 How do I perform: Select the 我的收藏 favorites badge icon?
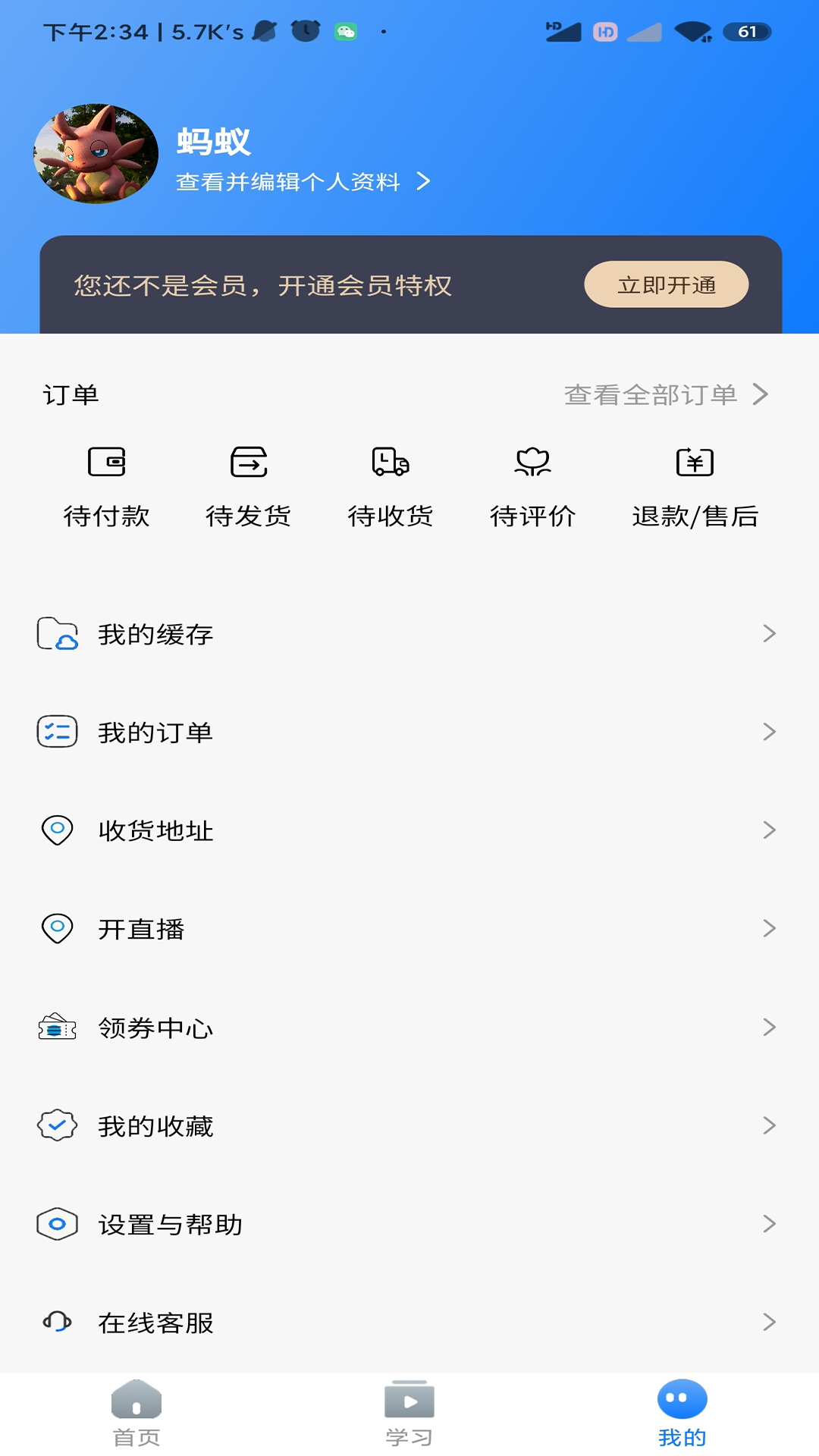pos(56,1126)
